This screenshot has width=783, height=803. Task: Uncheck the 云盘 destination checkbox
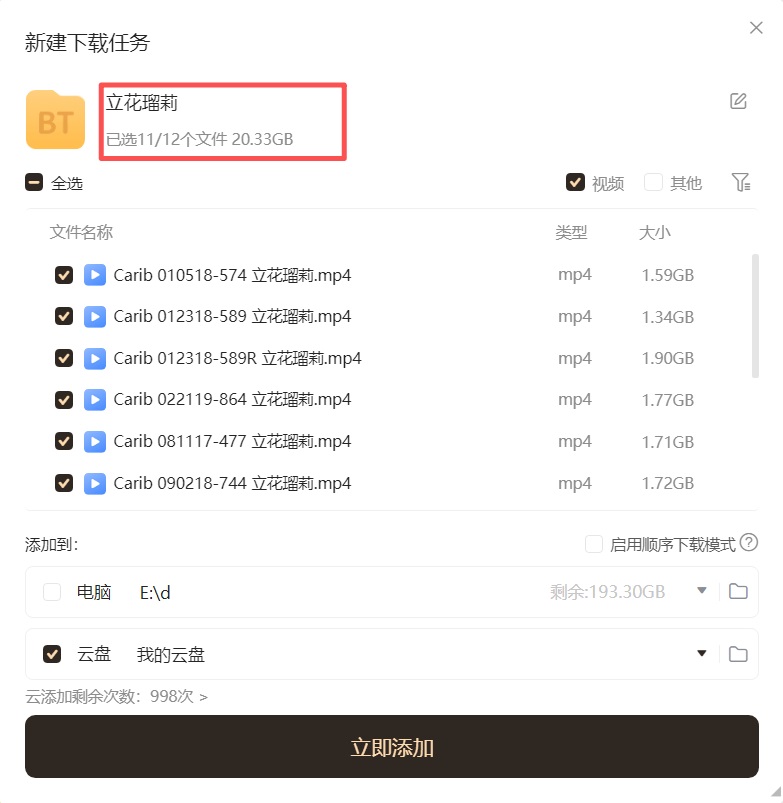pos(52,654)
